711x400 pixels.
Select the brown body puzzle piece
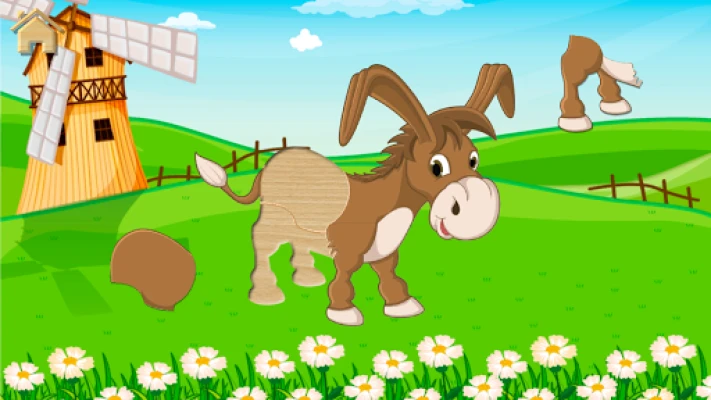click(x=152, y=268)
